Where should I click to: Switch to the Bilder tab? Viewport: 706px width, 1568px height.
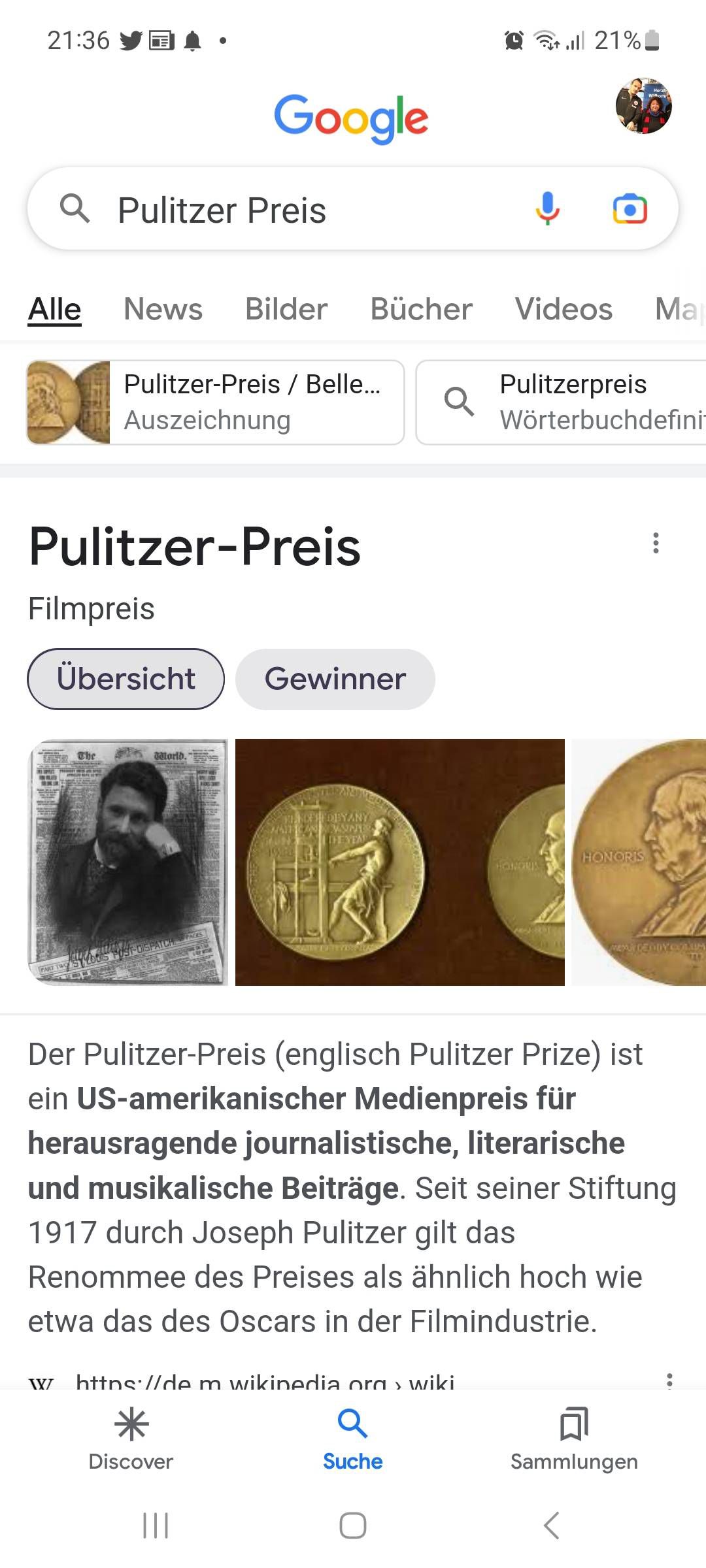point(286,309)
